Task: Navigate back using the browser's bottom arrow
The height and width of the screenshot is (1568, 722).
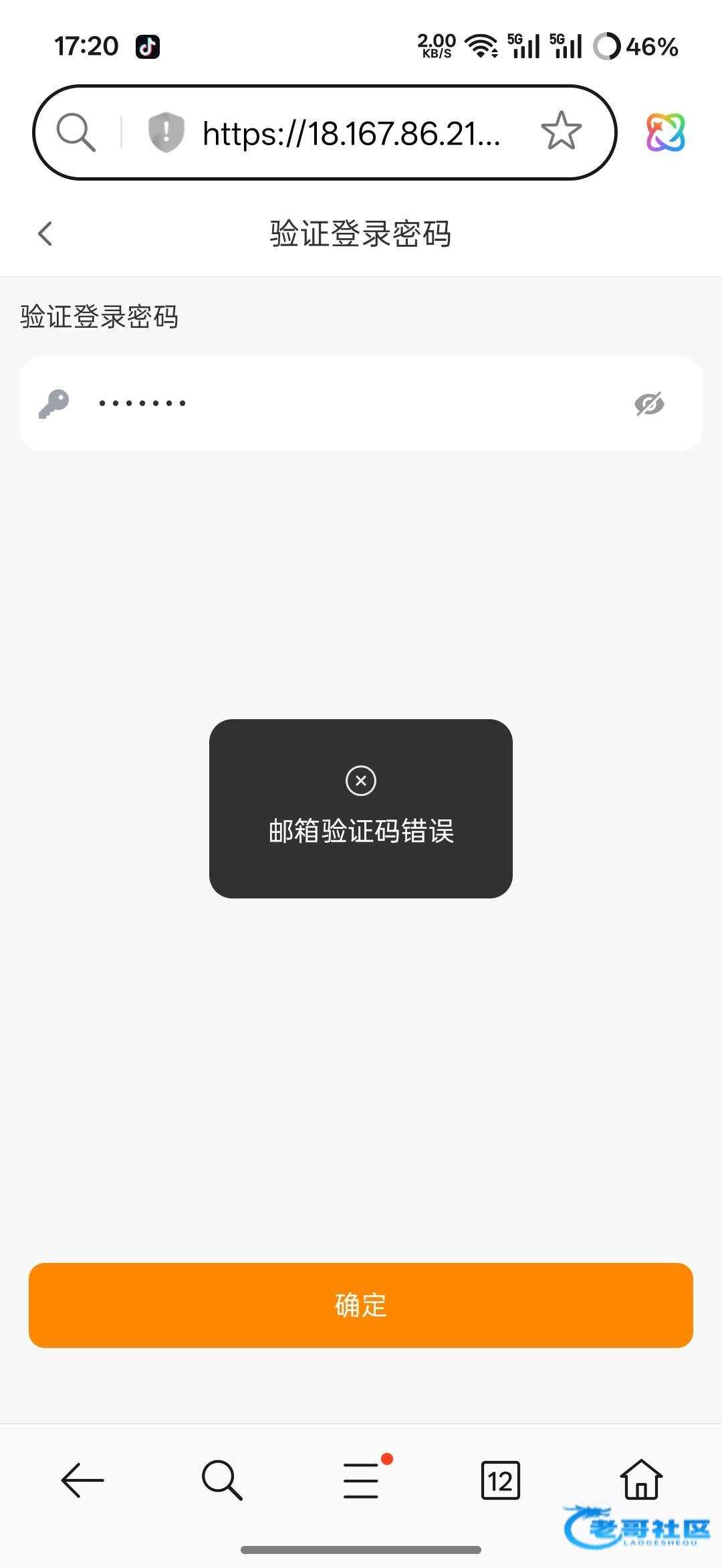Action: [82, 1480]
